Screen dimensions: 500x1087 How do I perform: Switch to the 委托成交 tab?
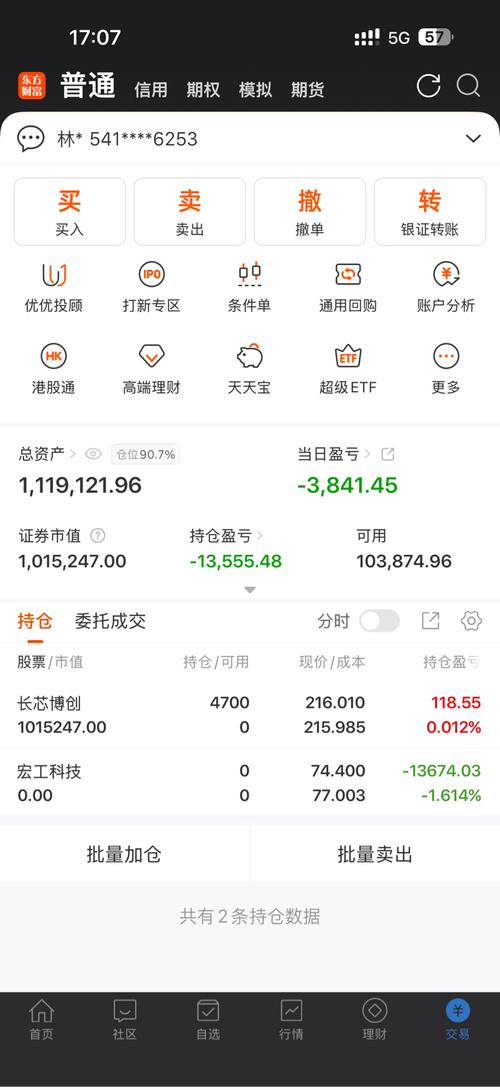(110, 621)
